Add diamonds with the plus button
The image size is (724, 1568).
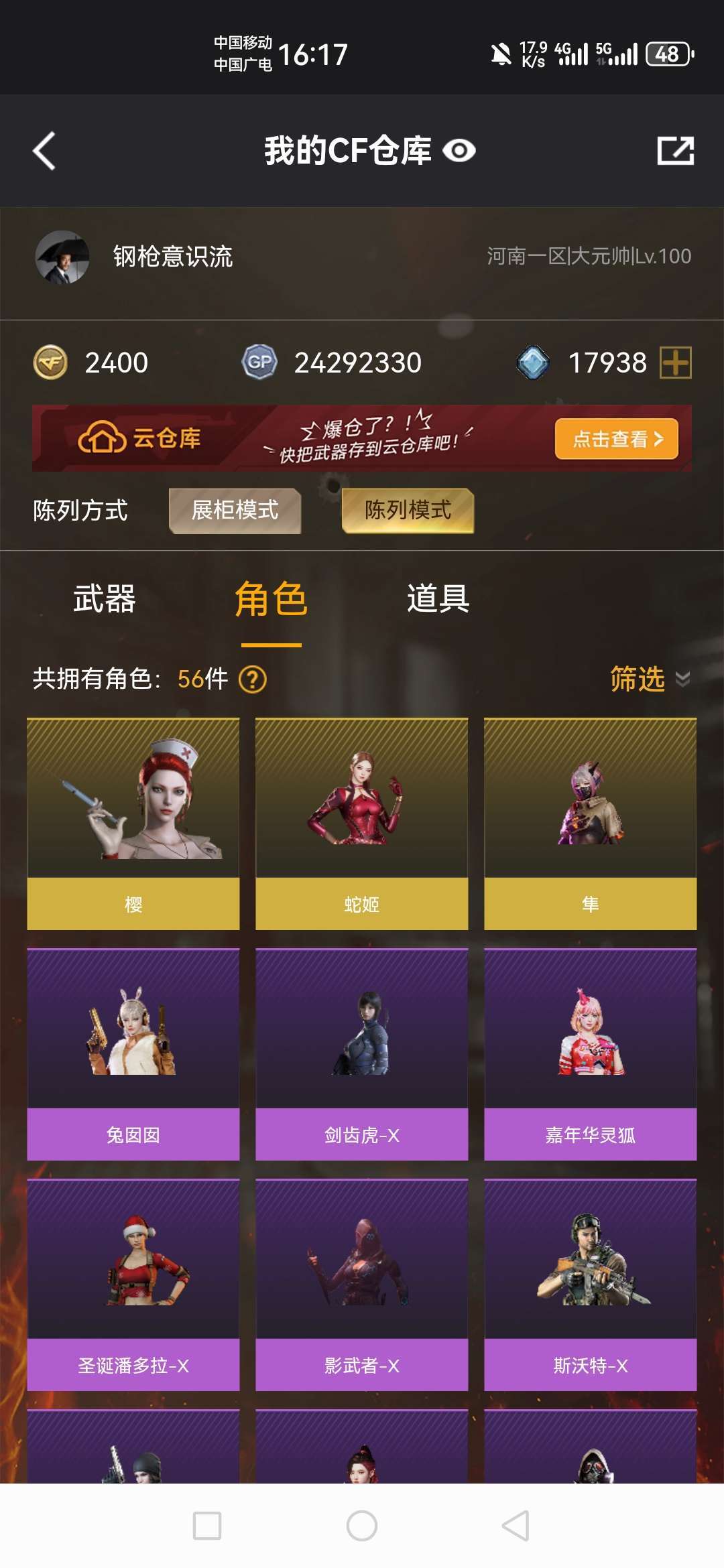[x=675, y=363]
